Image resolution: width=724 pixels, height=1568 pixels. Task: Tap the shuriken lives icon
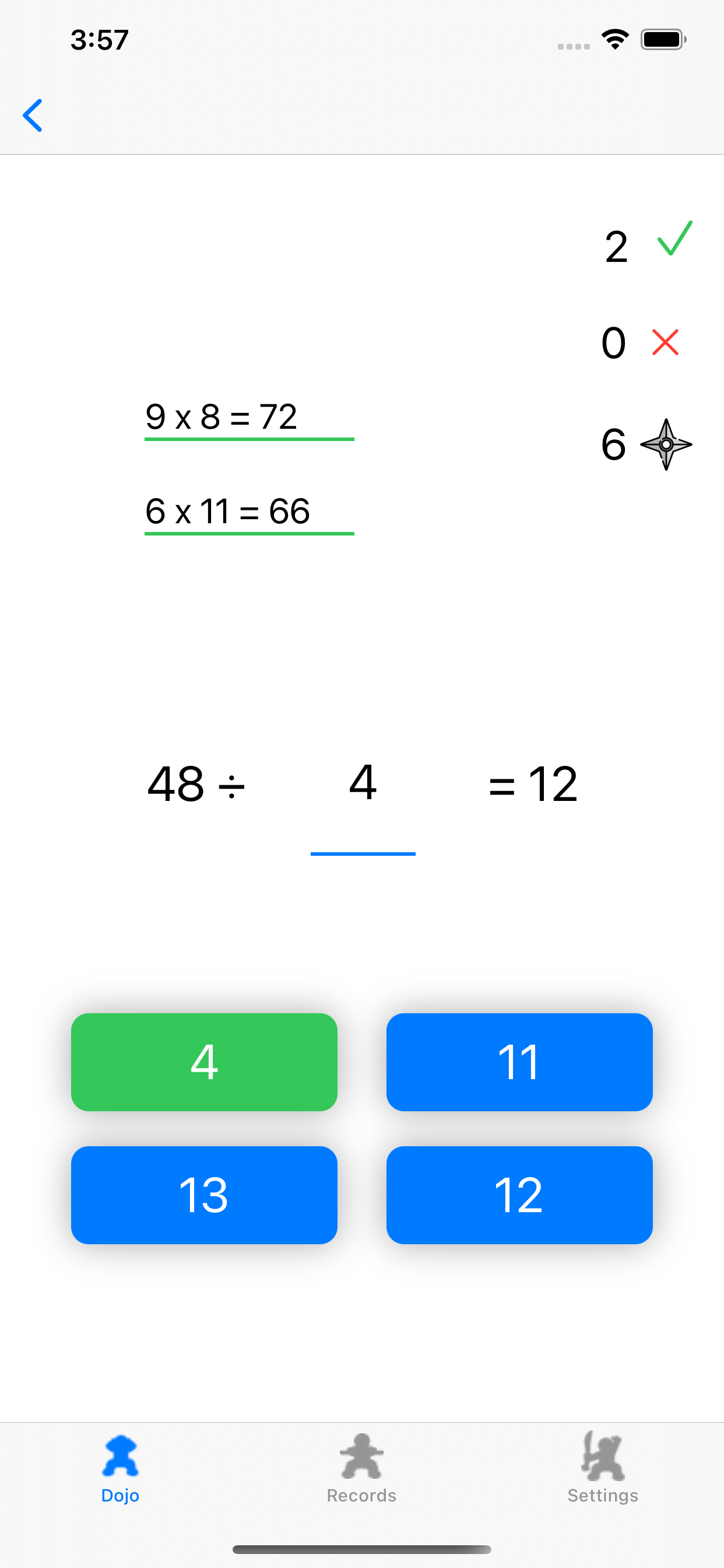(x=667, y=445)
